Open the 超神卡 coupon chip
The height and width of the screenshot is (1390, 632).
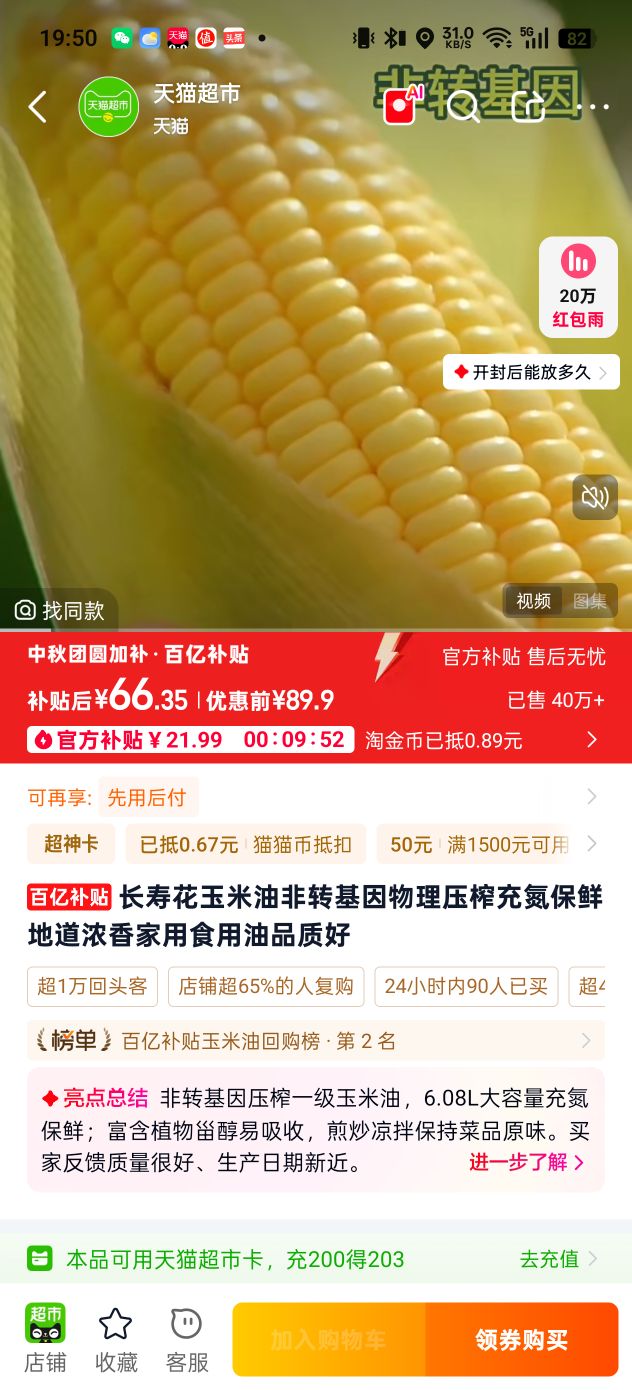(71, 844)
